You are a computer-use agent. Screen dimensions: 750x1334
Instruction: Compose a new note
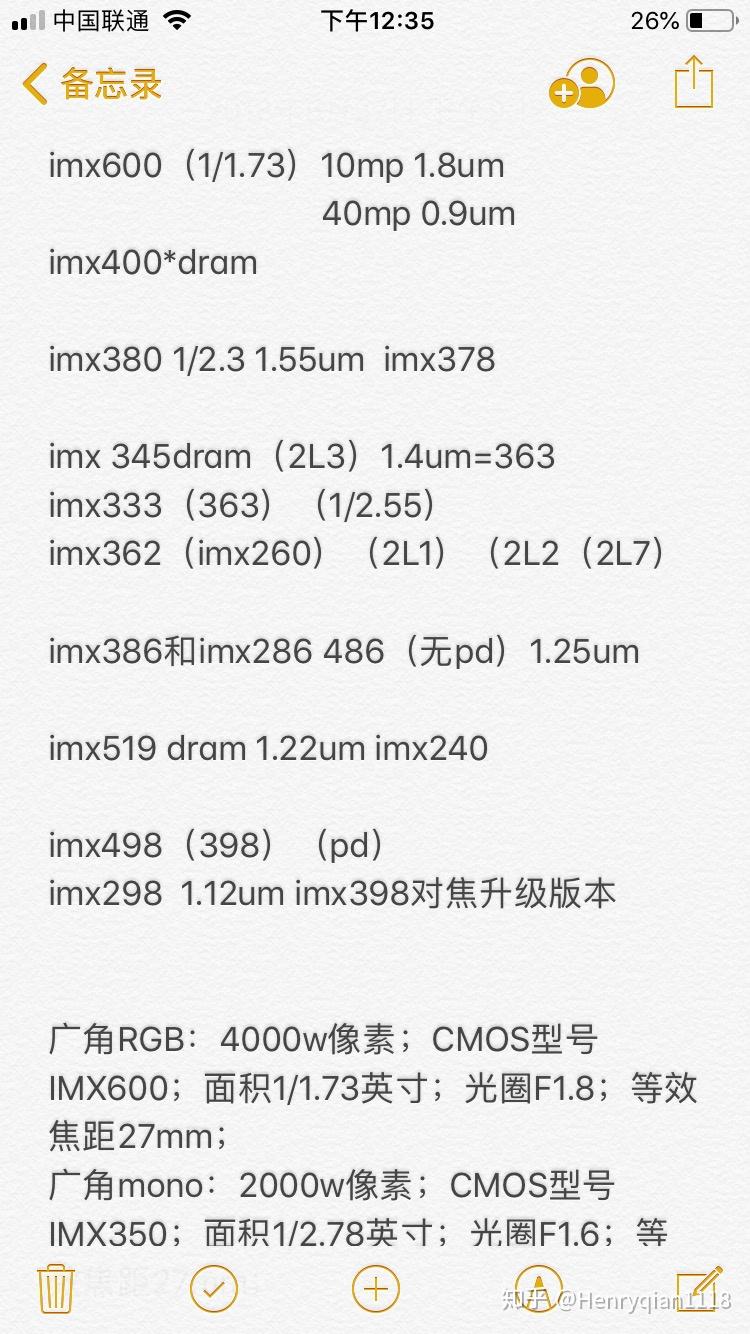click(x=699, y=1288)
